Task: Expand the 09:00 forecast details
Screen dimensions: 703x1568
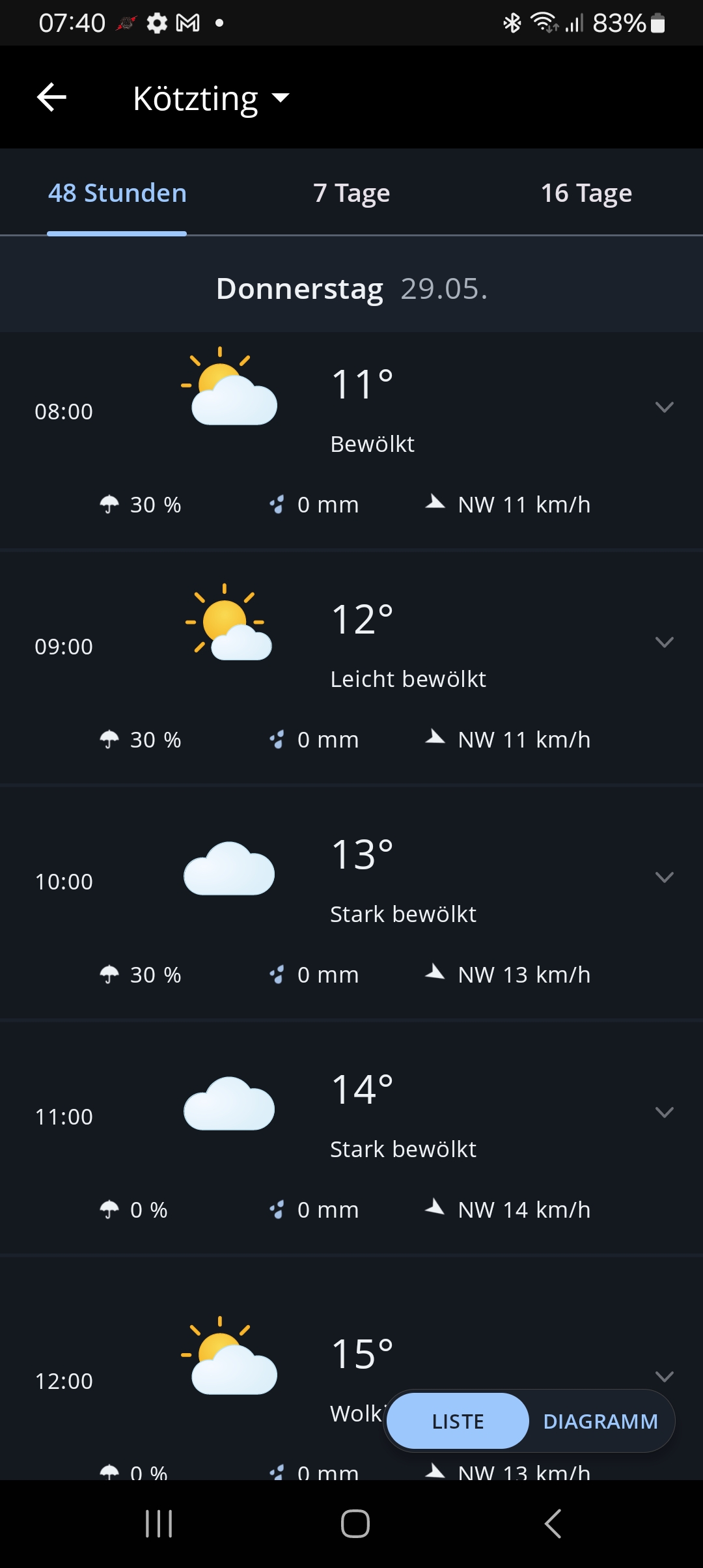Action: 664,643
